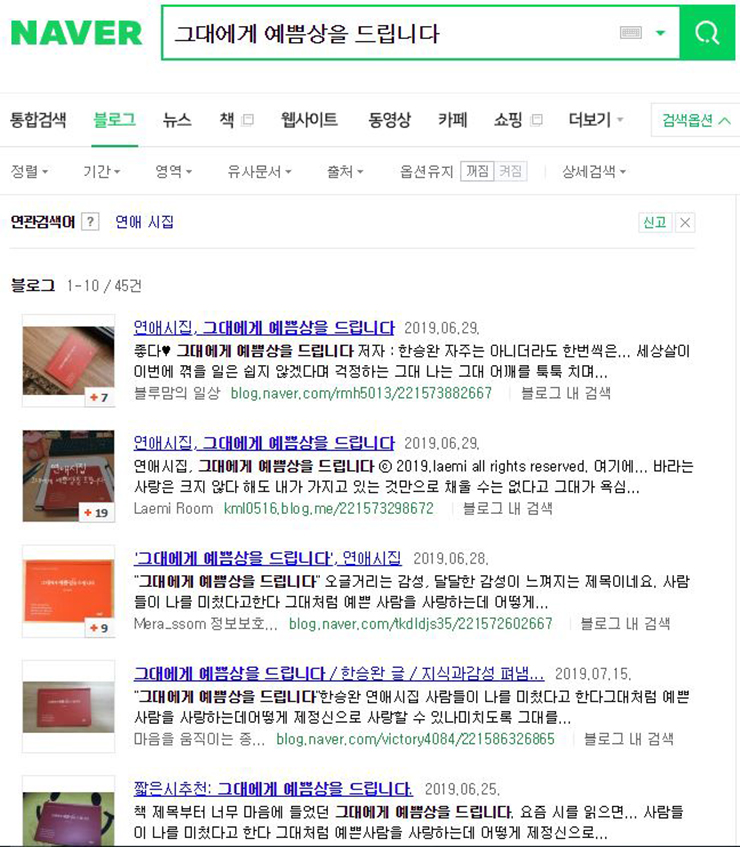Tap the related keyword 연애 시집

click(144, 222)
